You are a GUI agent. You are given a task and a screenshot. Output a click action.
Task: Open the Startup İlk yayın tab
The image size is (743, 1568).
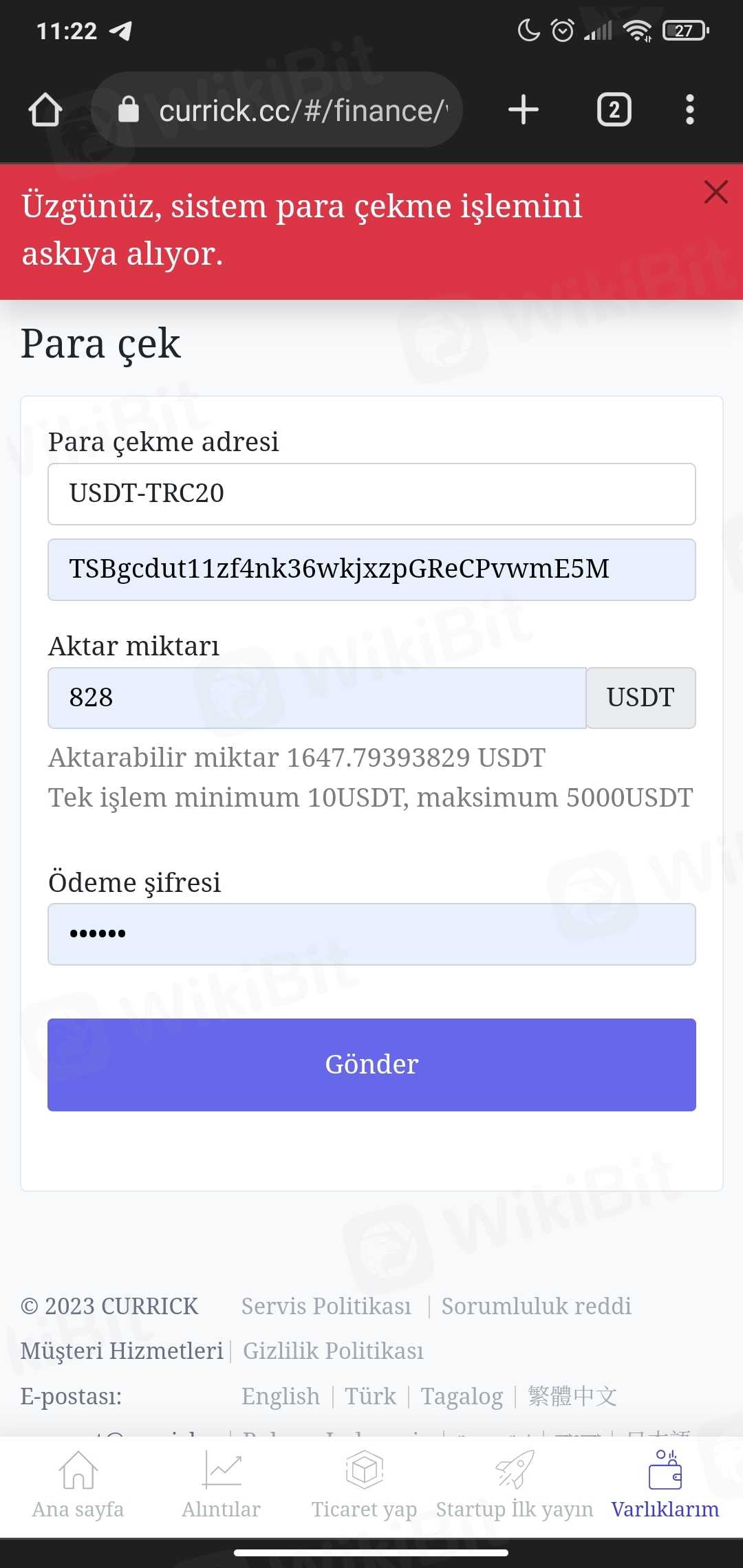(514, 1485)
